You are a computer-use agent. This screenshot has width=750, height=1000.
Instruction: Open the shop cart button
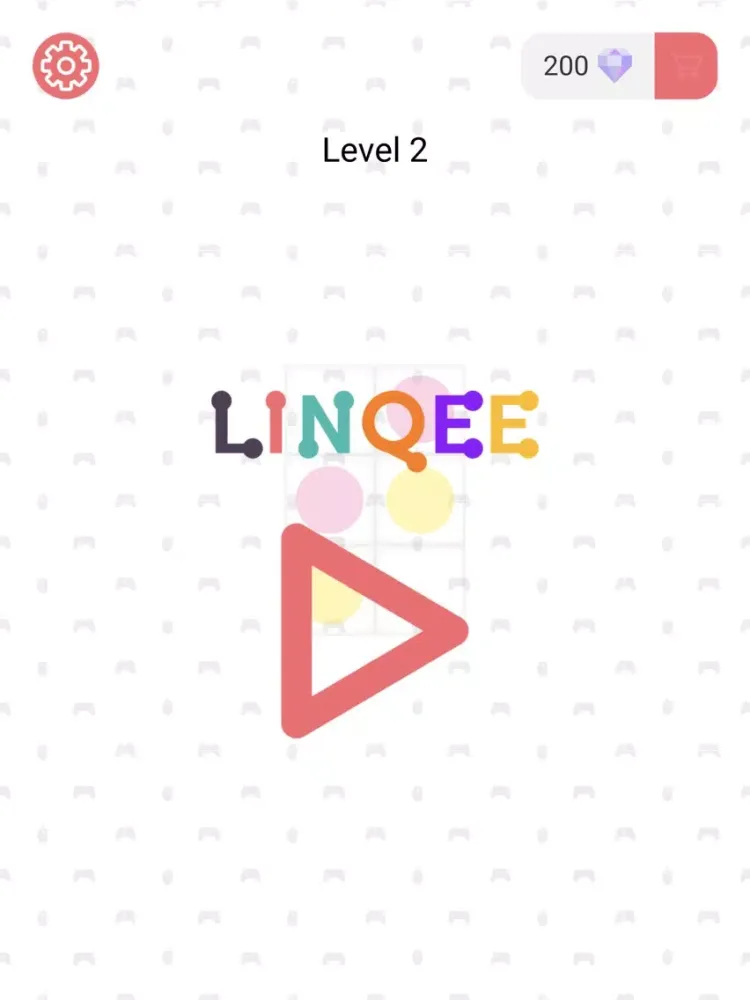686,66
